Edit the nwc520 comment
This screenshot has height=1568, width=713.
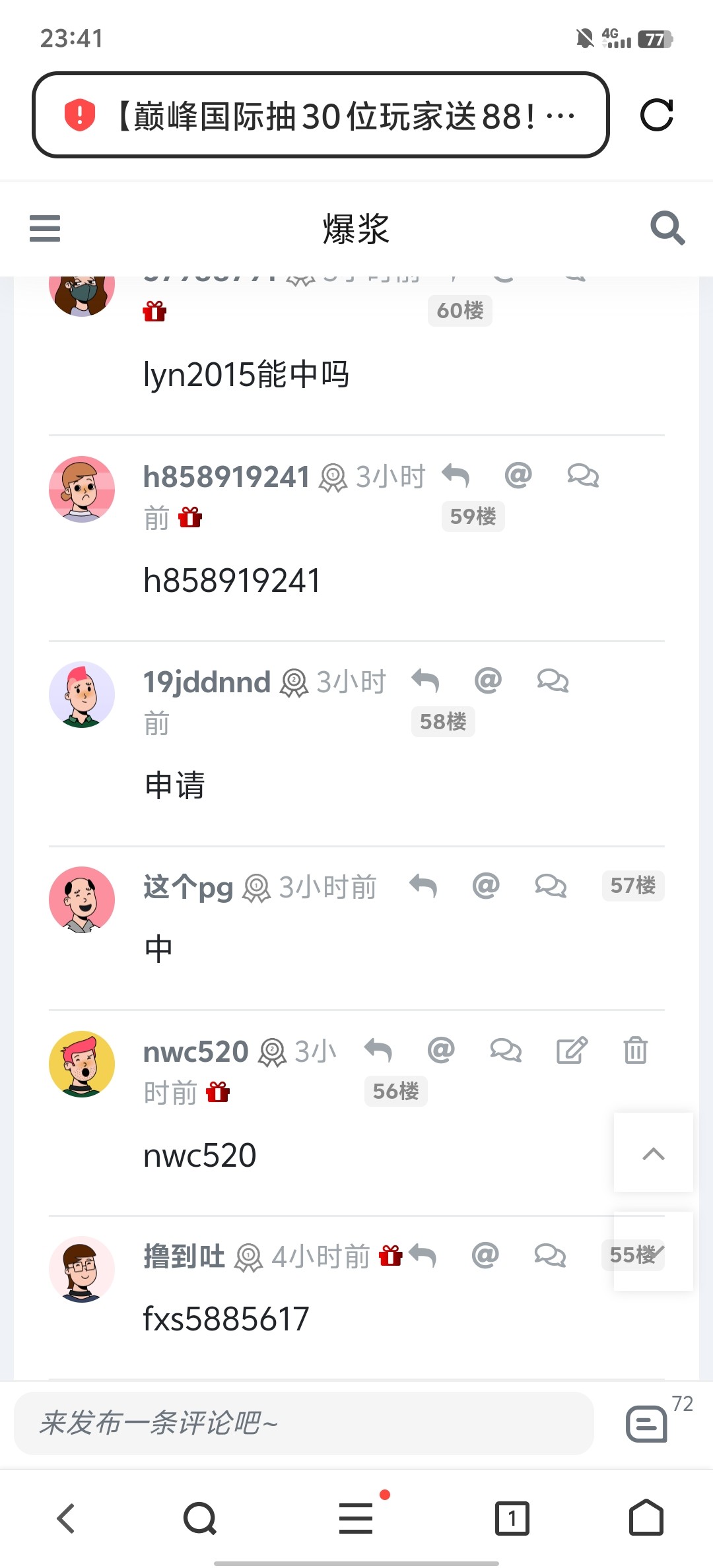[x=572, y=1050]
